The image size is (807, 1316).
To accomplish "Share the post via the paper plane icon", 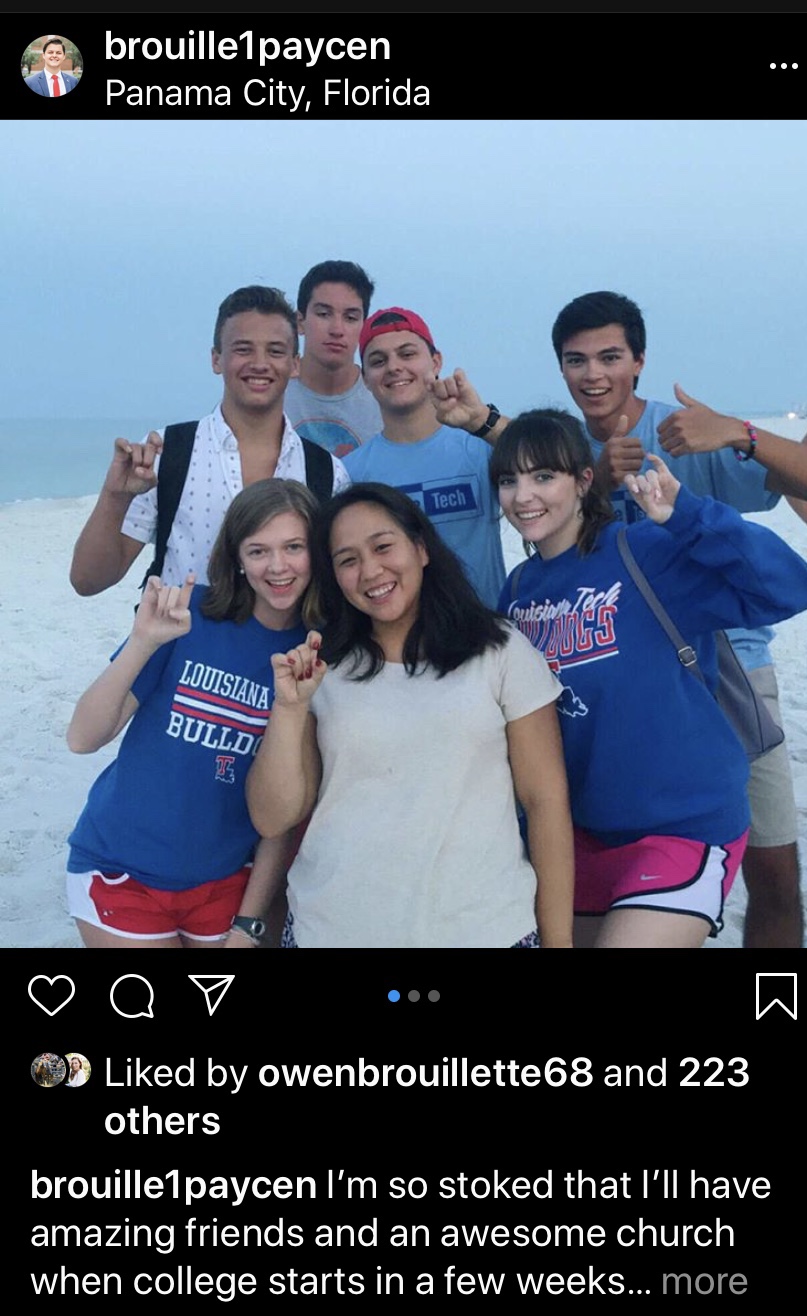I will click(211, 996).
